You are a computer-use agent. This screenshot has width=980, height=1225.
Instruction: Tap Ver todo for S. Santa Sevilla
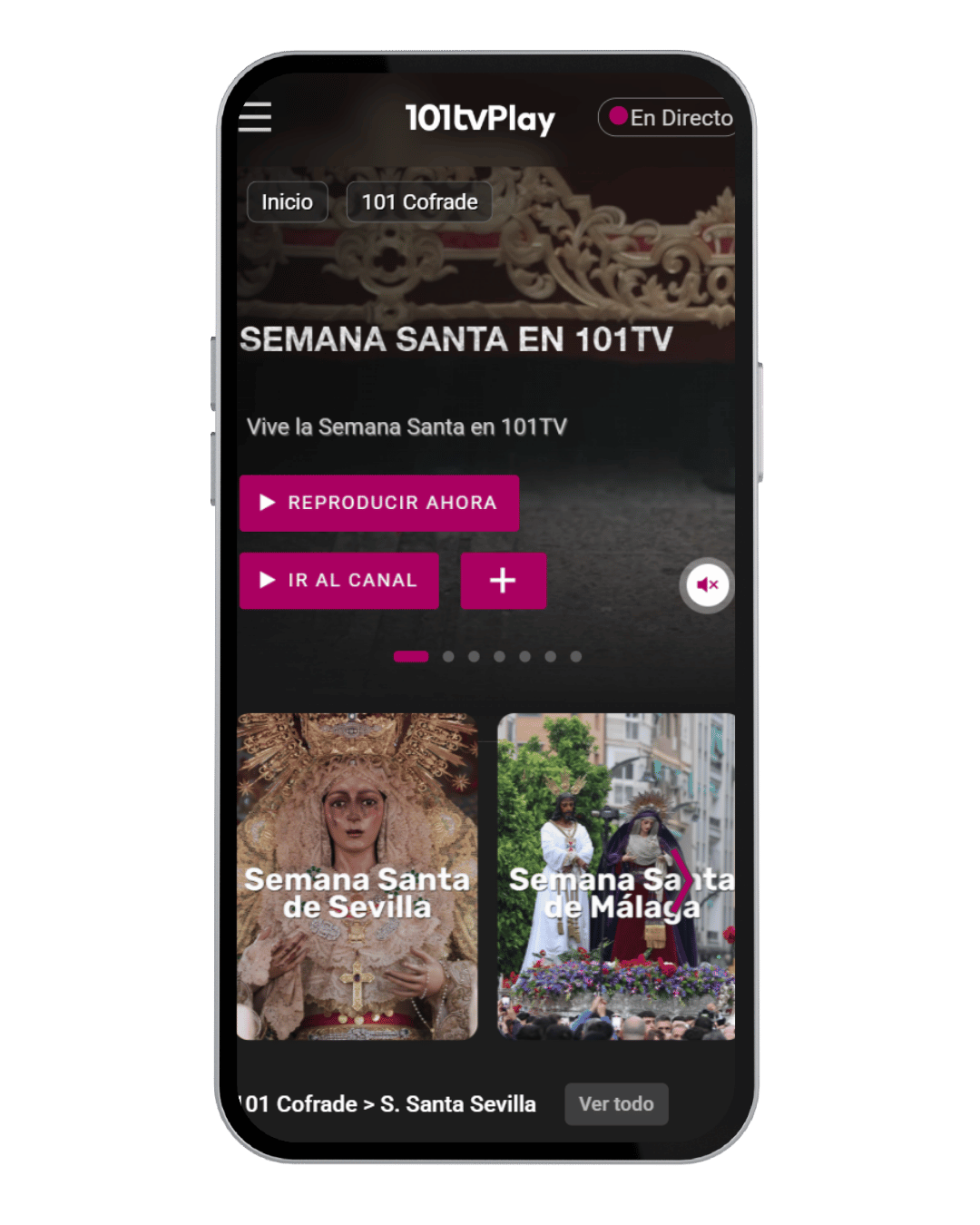(616, 1103)
